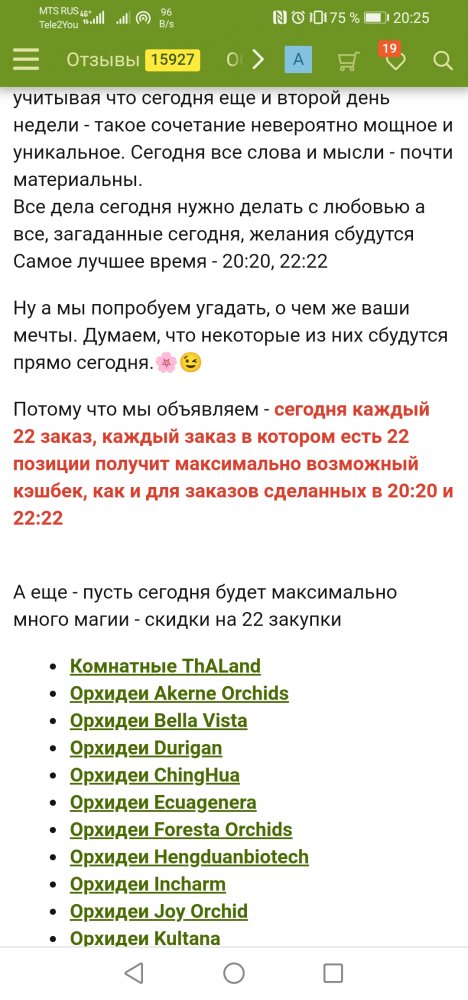
Task: Go back with the system back button
Action: (134, 973)
